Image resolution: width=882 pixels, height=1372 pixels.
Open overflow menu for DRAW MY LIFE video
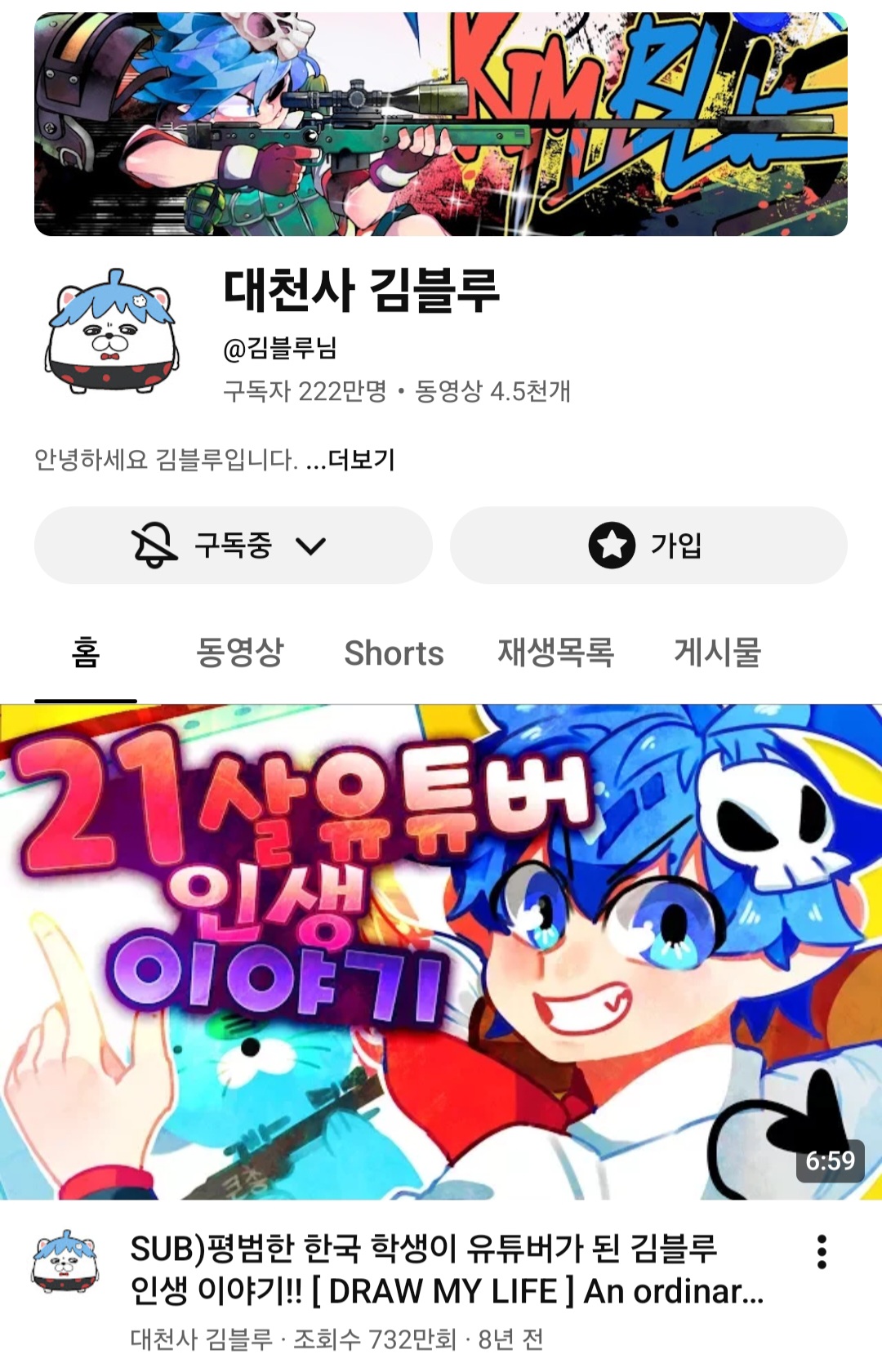[x=822, y=1252]
